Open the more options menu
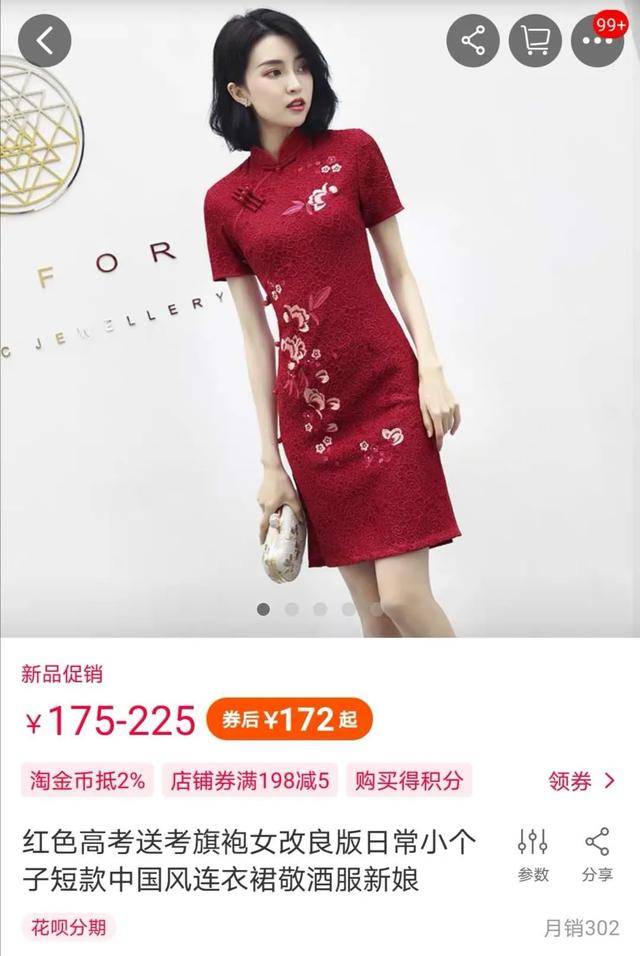The height and width of the screenshot is (956, 640). point(598,42)
